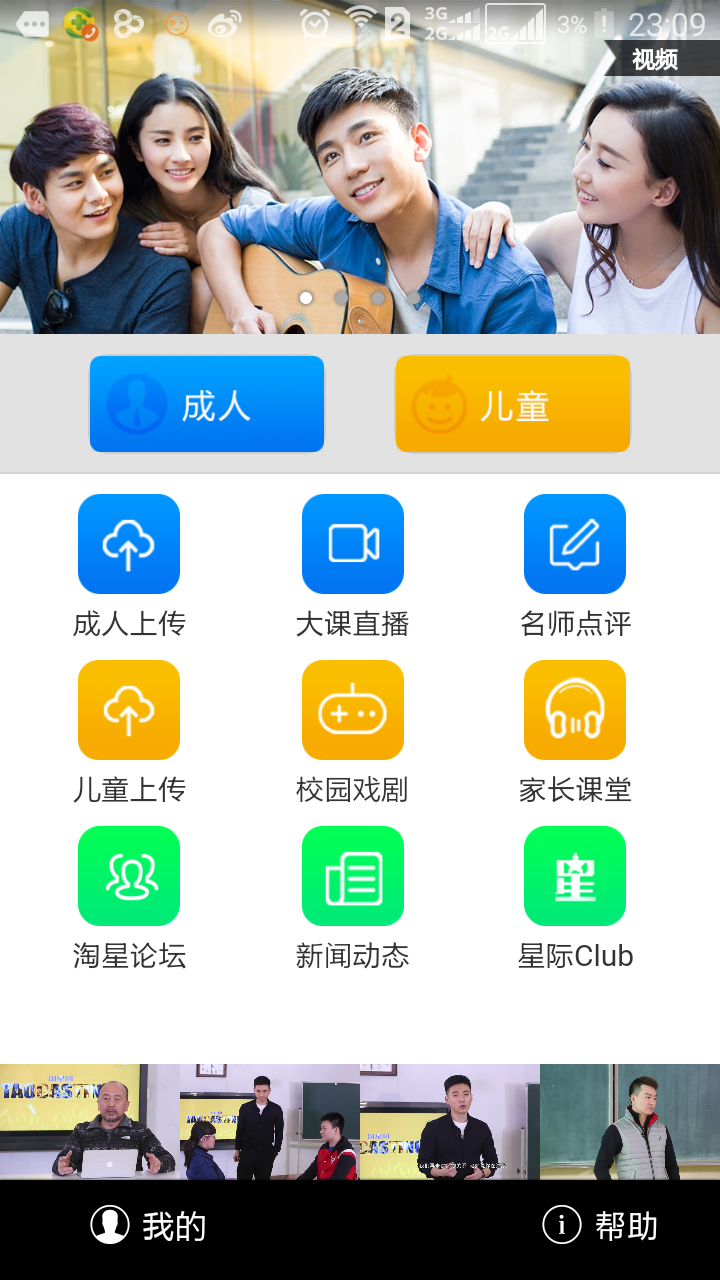
Task: Select the 儿童 children button
Action: click(513, 404)
